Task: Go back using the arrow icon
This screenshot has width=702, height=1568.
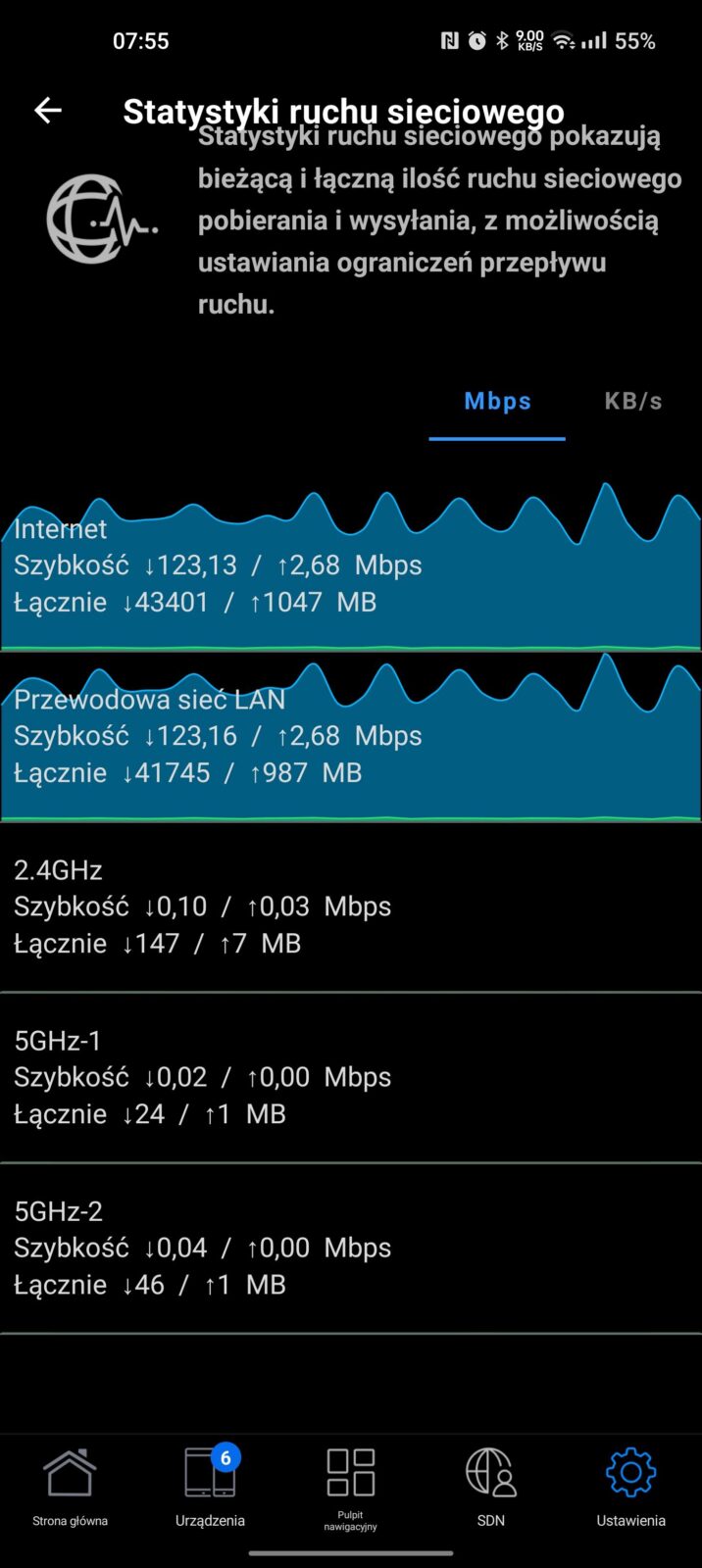Action: point(48,111)
